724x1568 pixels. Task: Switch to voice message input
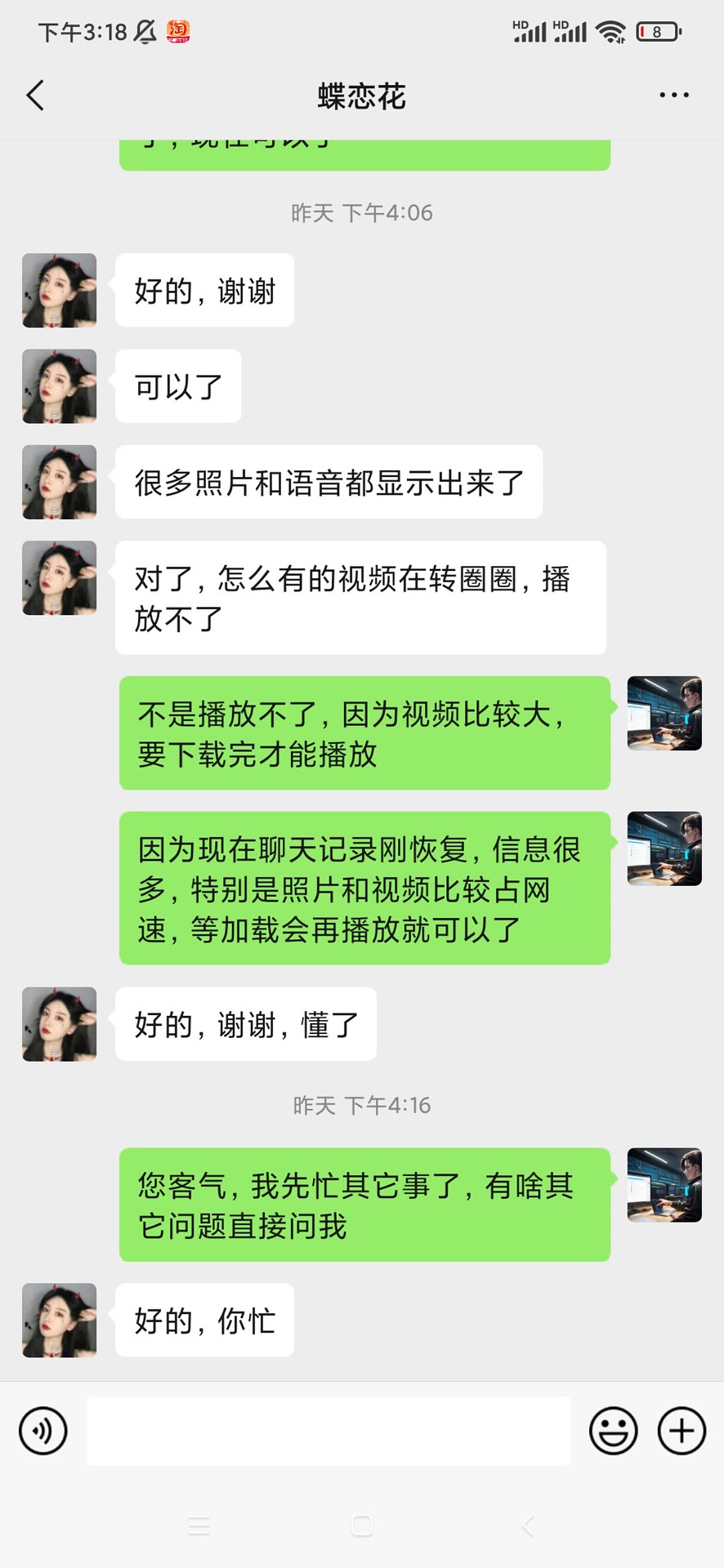click(42, 1431)
